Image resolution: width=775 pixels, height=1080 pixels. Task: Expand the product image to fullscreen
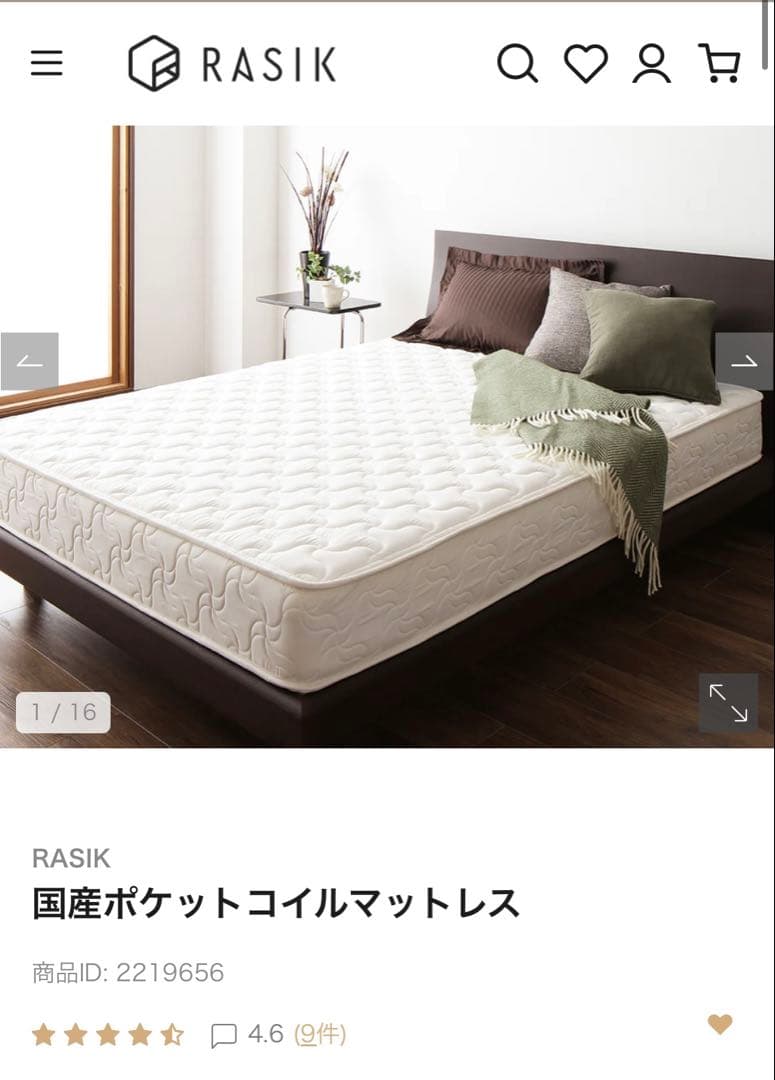click(728, 703)
